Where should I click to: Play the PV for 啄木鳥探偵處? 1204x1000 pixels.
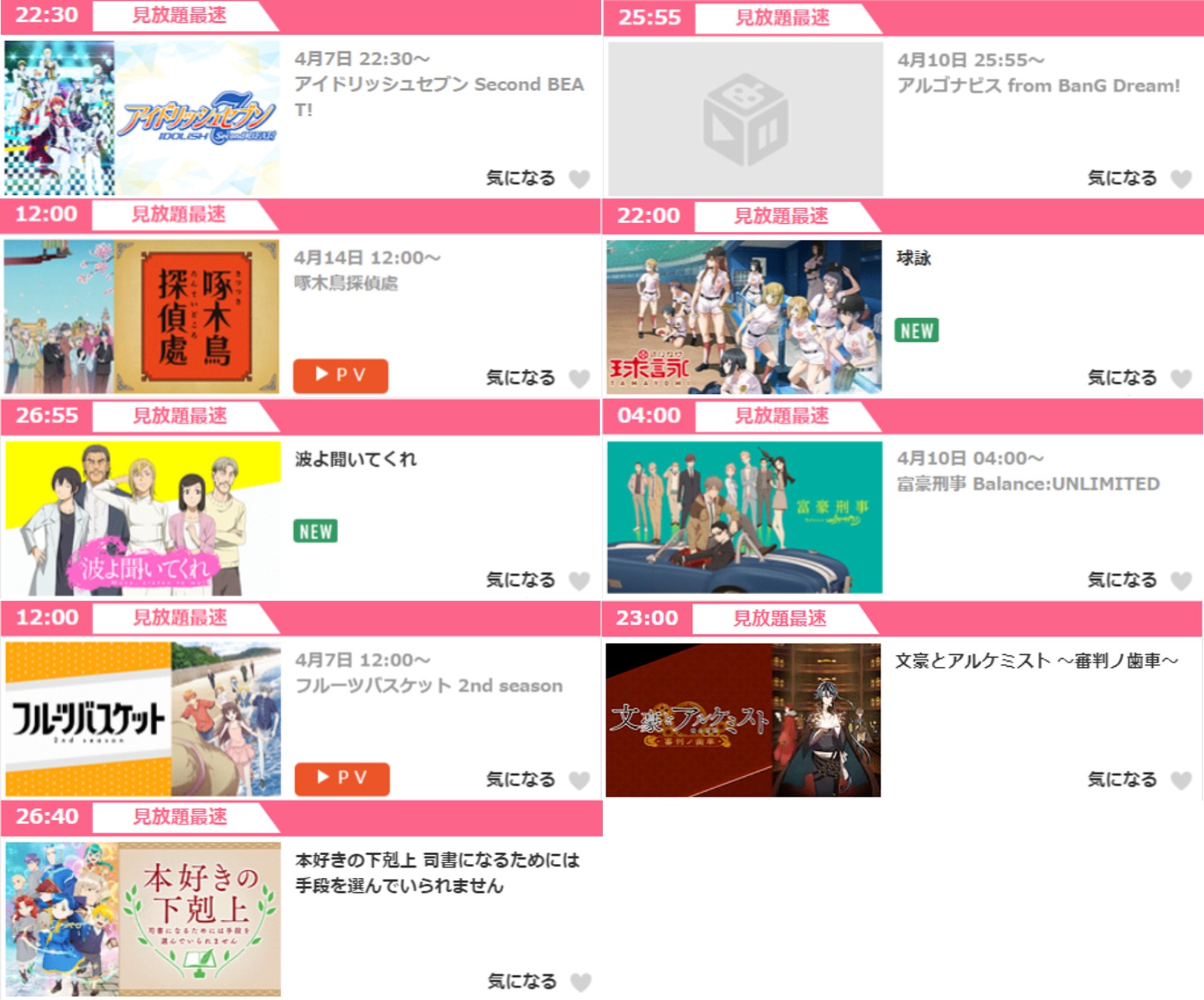click(340, 375)
